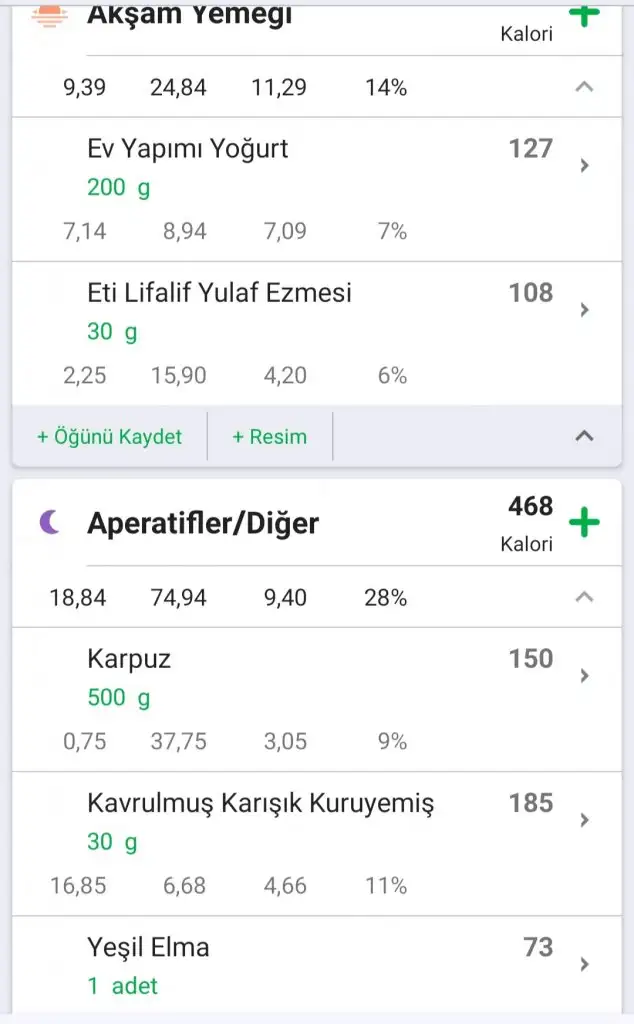The image size is (634, 1024).
Task: Add food to Akşam Yemeği meal
Action: tap(584, 14)
